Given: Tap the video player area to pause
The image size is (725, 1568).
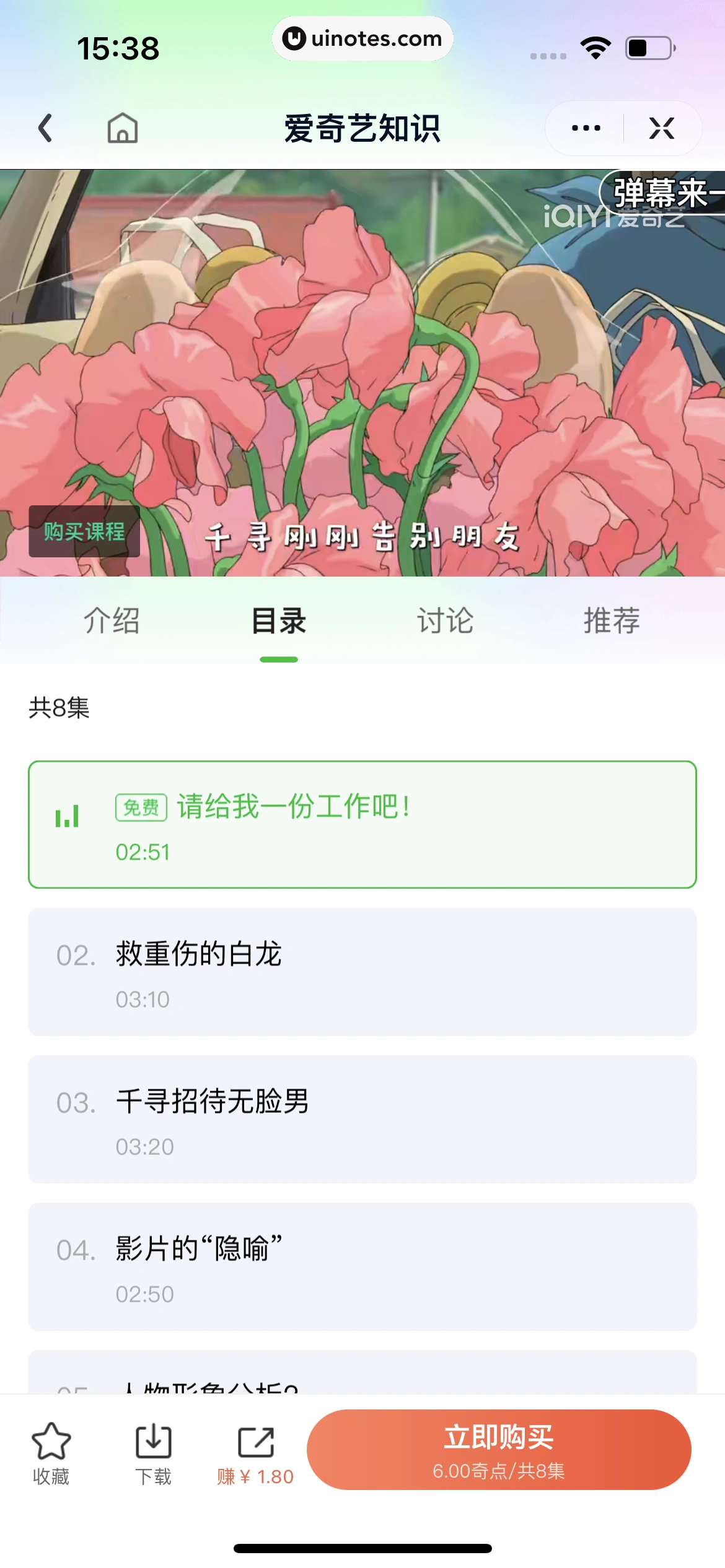Looking at the screenshot, I should click(362, 372).
